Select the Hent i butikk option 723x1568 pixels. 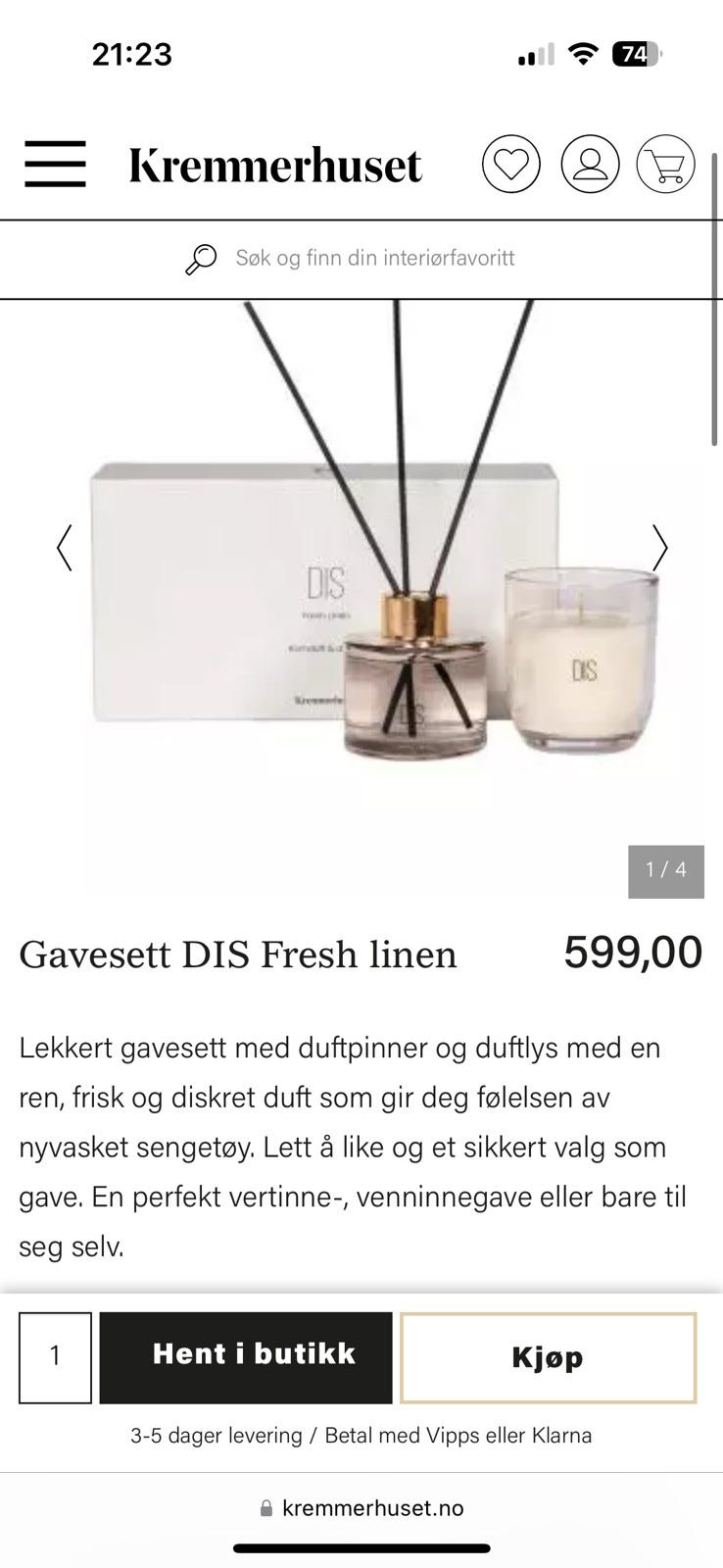click(x=246, y=1355)
